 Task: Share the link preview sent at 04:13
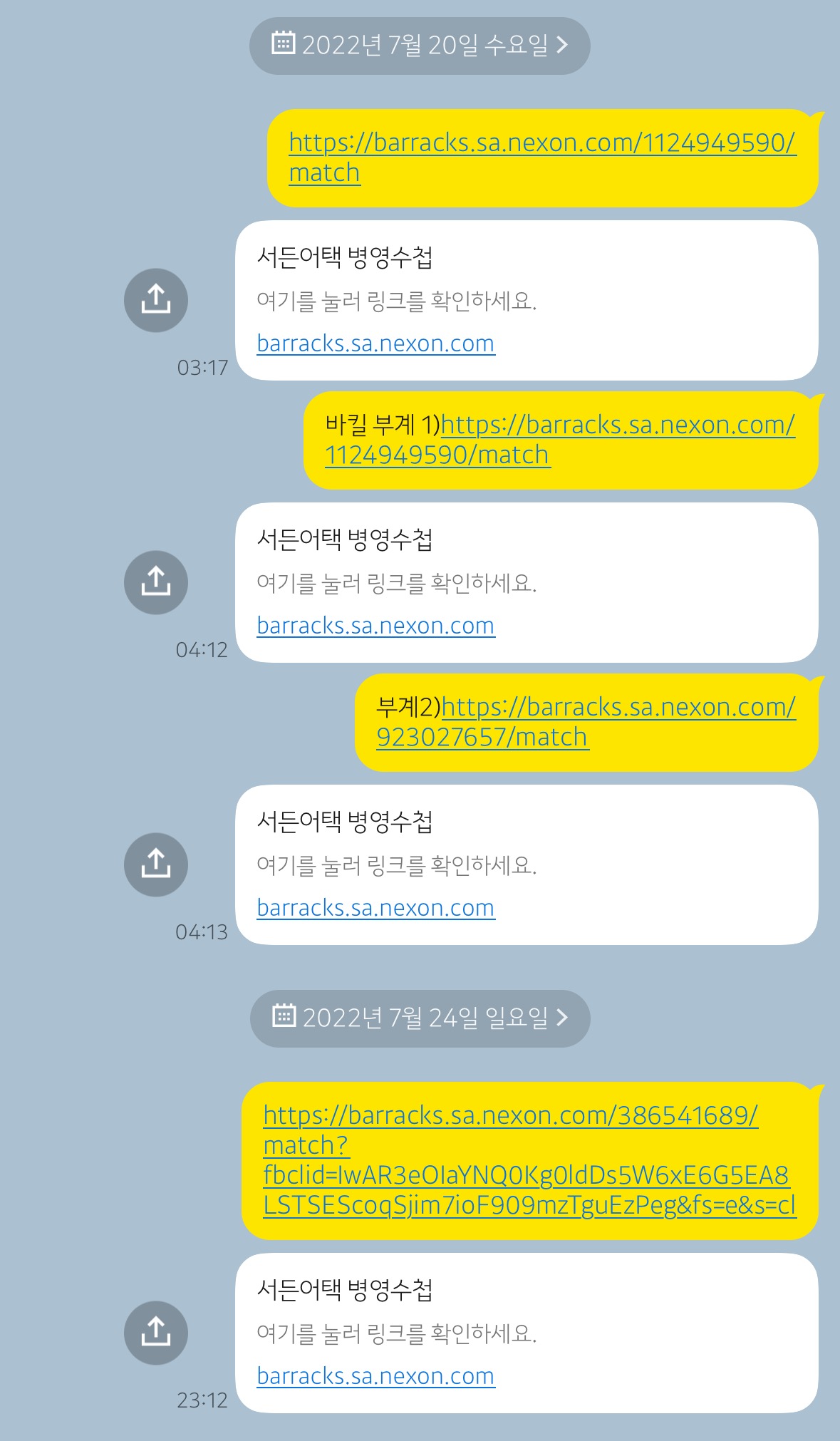(155, 864)
